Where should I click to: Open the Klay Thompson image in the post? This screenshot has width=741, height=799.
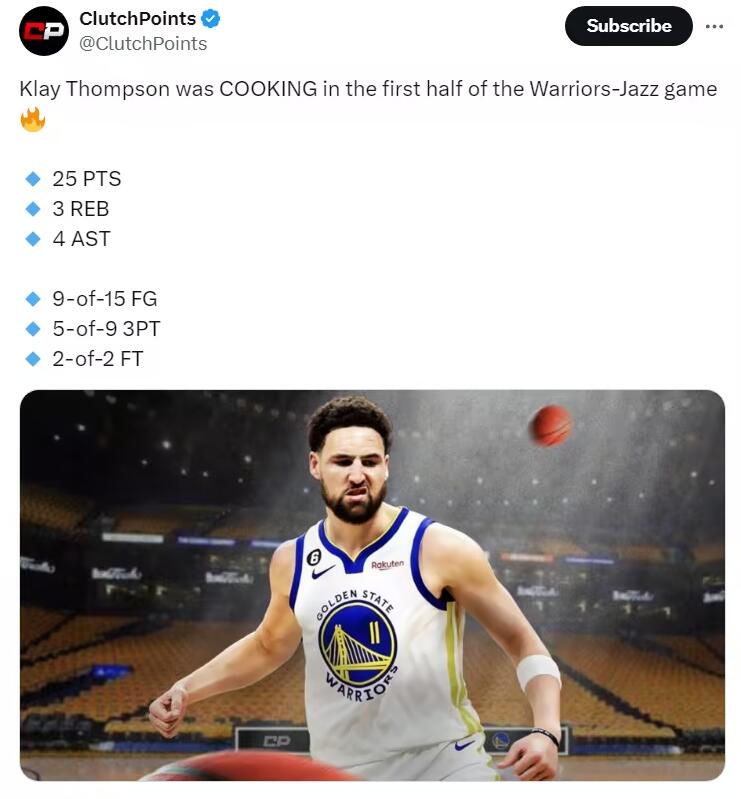pos(372,585)
